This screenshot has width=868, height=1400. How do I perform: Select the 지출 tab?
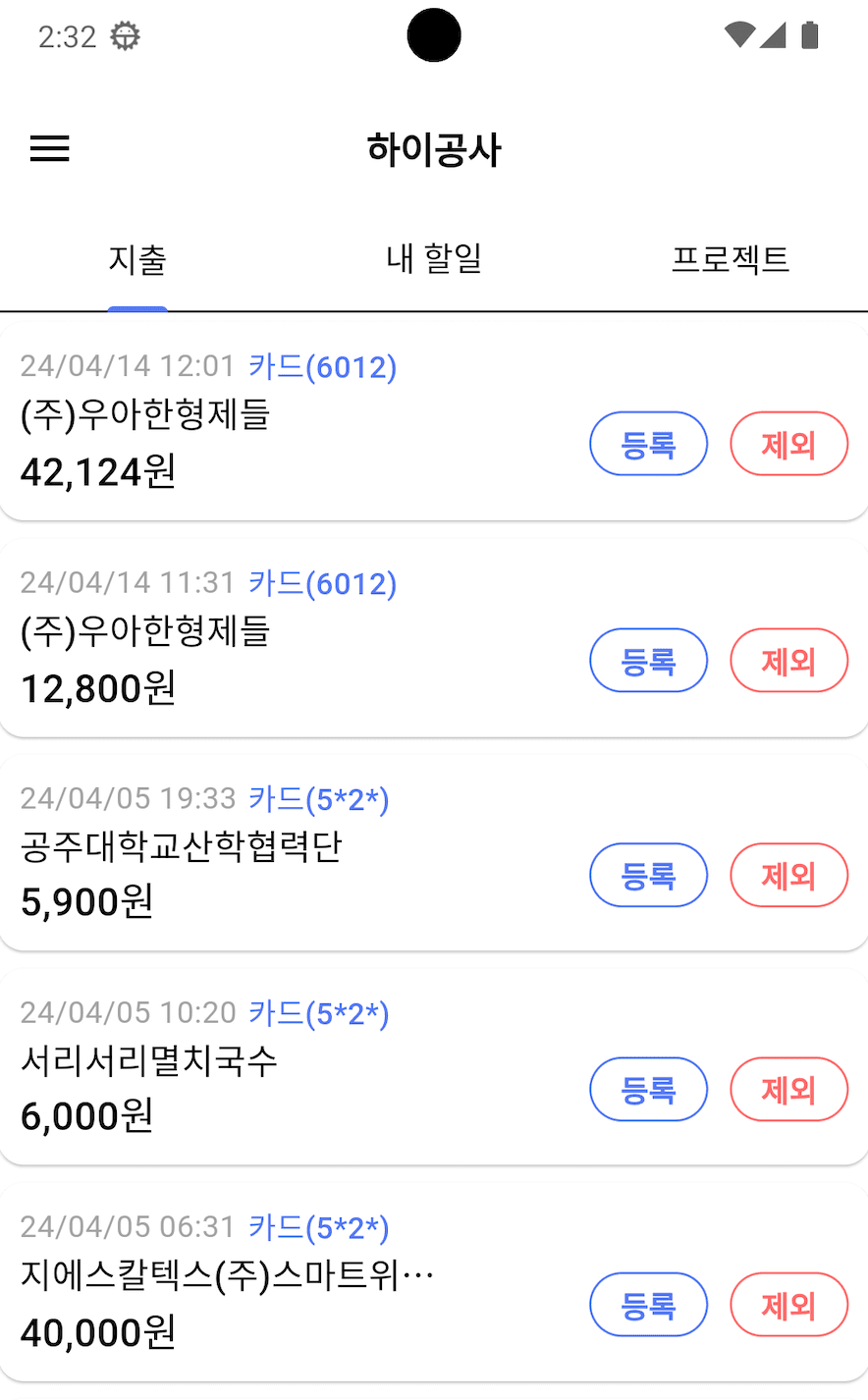tap(137, 260)
